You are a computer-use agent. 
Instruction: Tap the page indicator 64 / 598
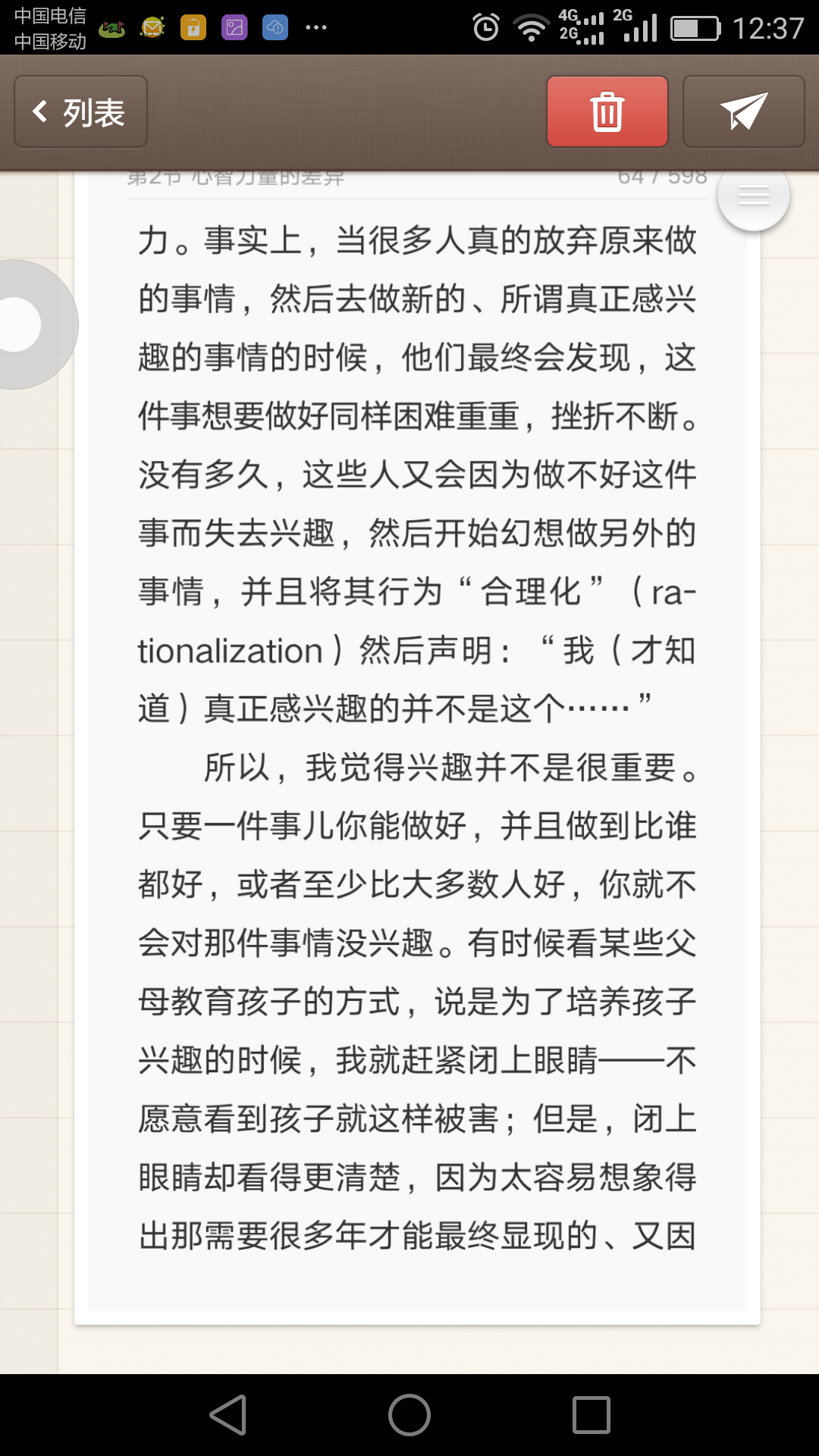(662, 175)
